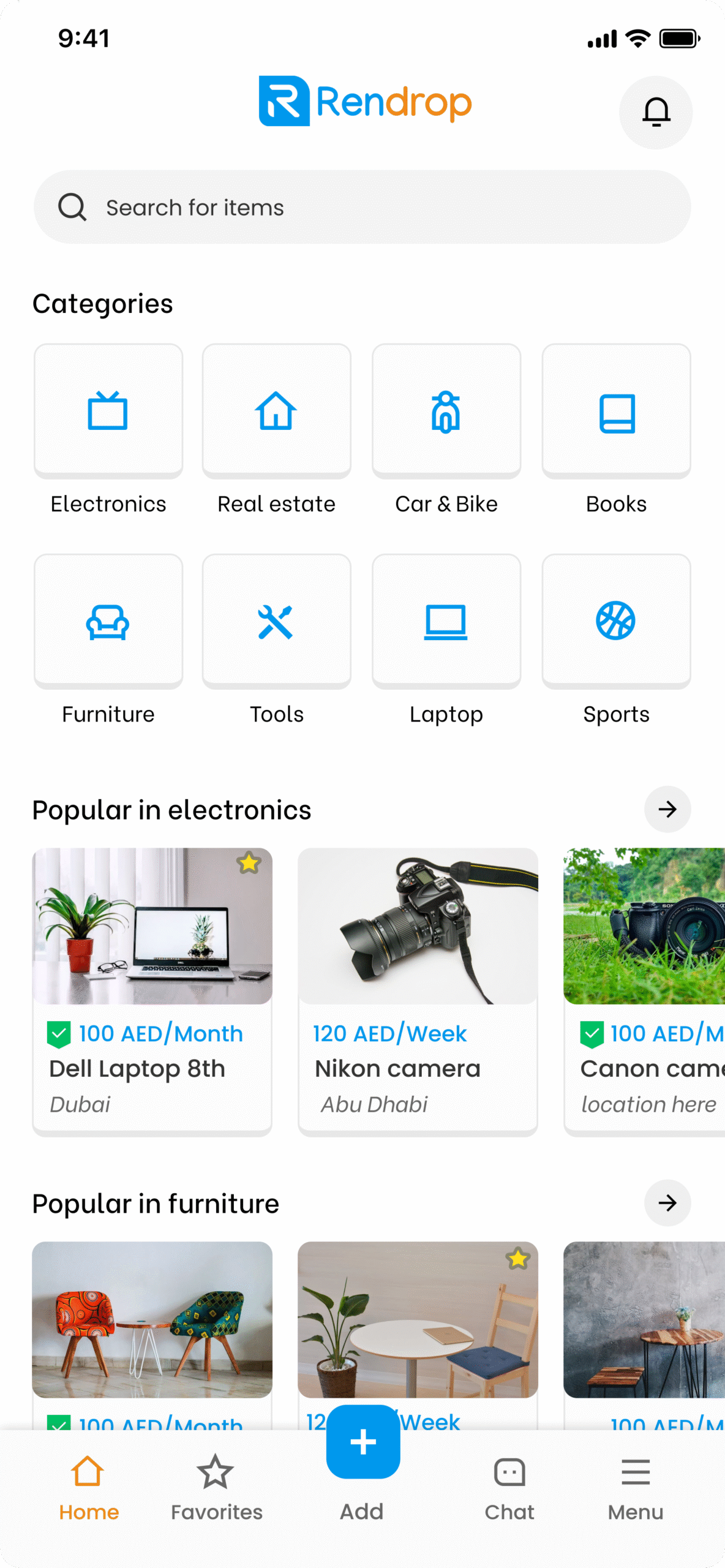View the Nikon camera listing
Image resolution: width=725 pixels, height=1568 pixels.
[x=418, y=990]
